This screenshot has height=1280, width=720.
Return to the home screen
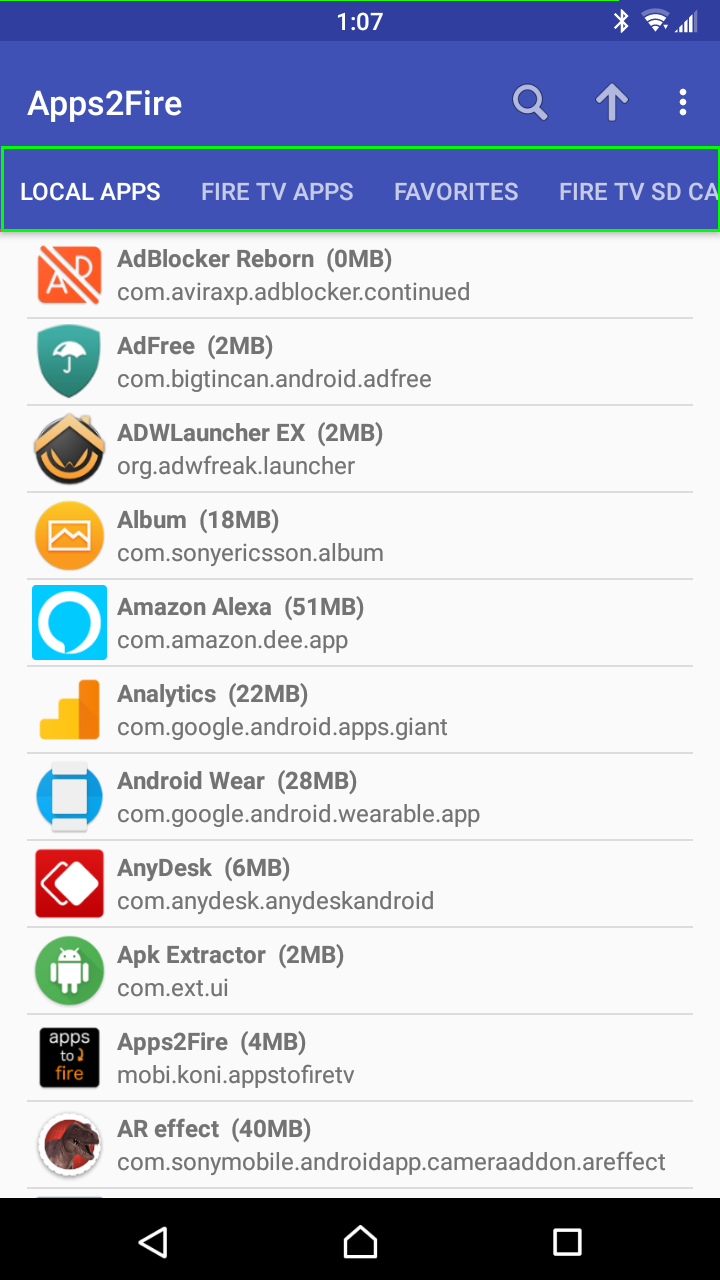coord(360,1241)
